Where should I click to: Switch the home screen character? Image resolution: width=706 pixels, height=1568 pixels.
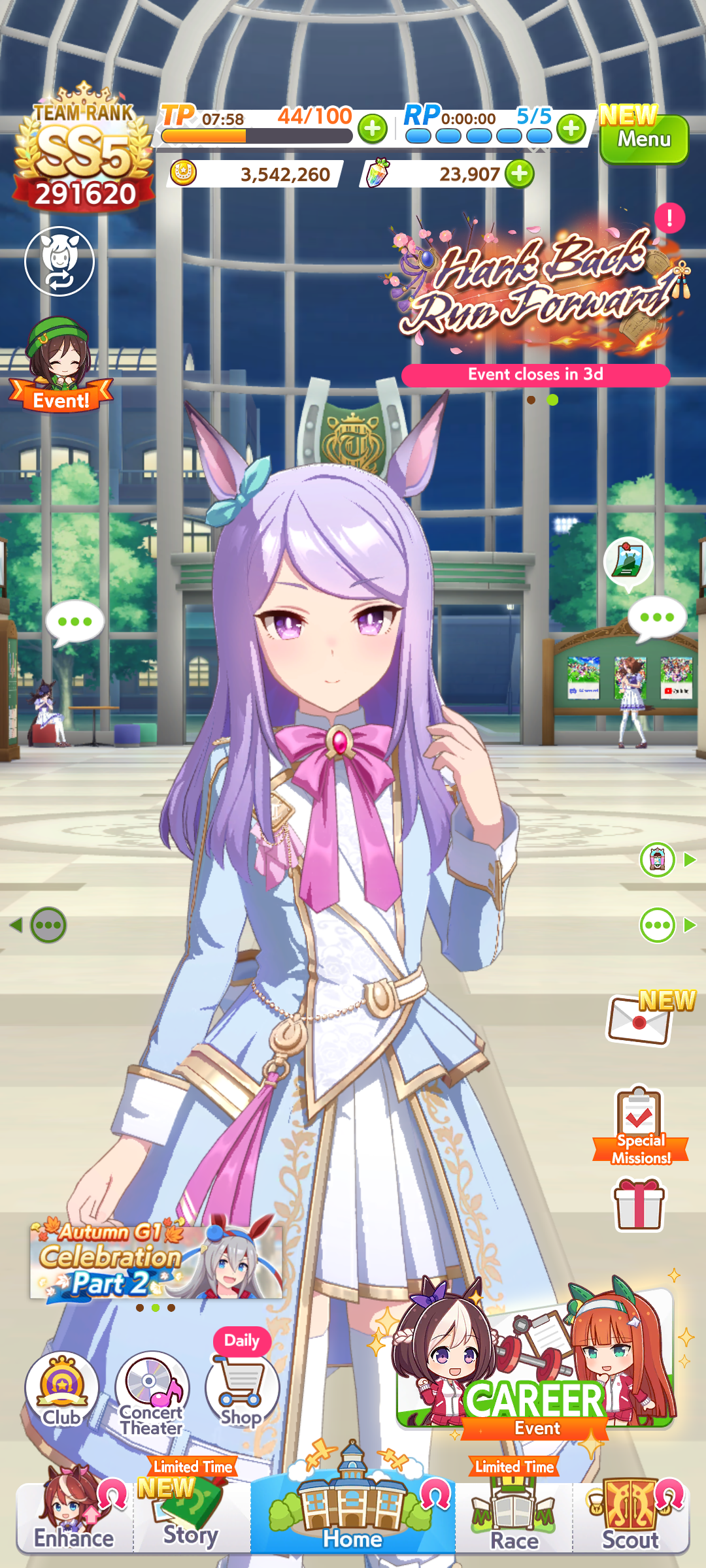(59, 261)
